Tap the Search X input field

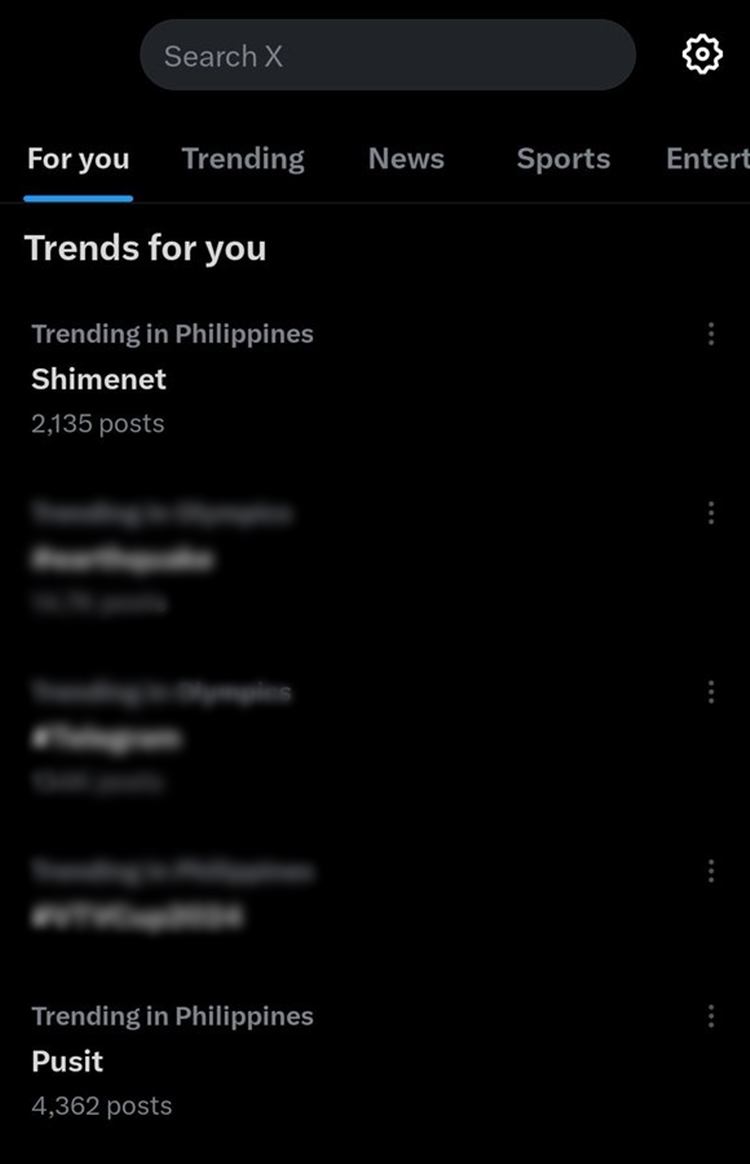tap(387, 55)
